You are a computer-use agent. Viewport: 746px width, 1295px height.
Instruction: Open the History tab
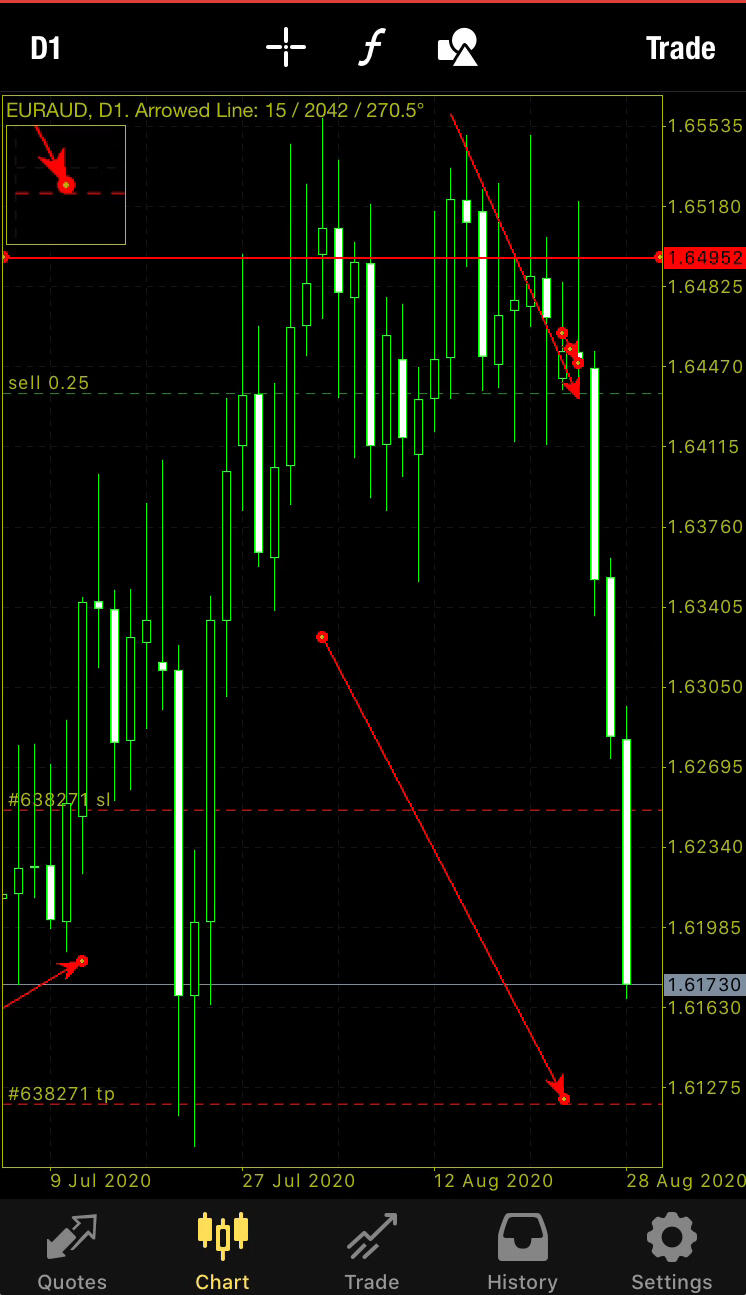522,1250
